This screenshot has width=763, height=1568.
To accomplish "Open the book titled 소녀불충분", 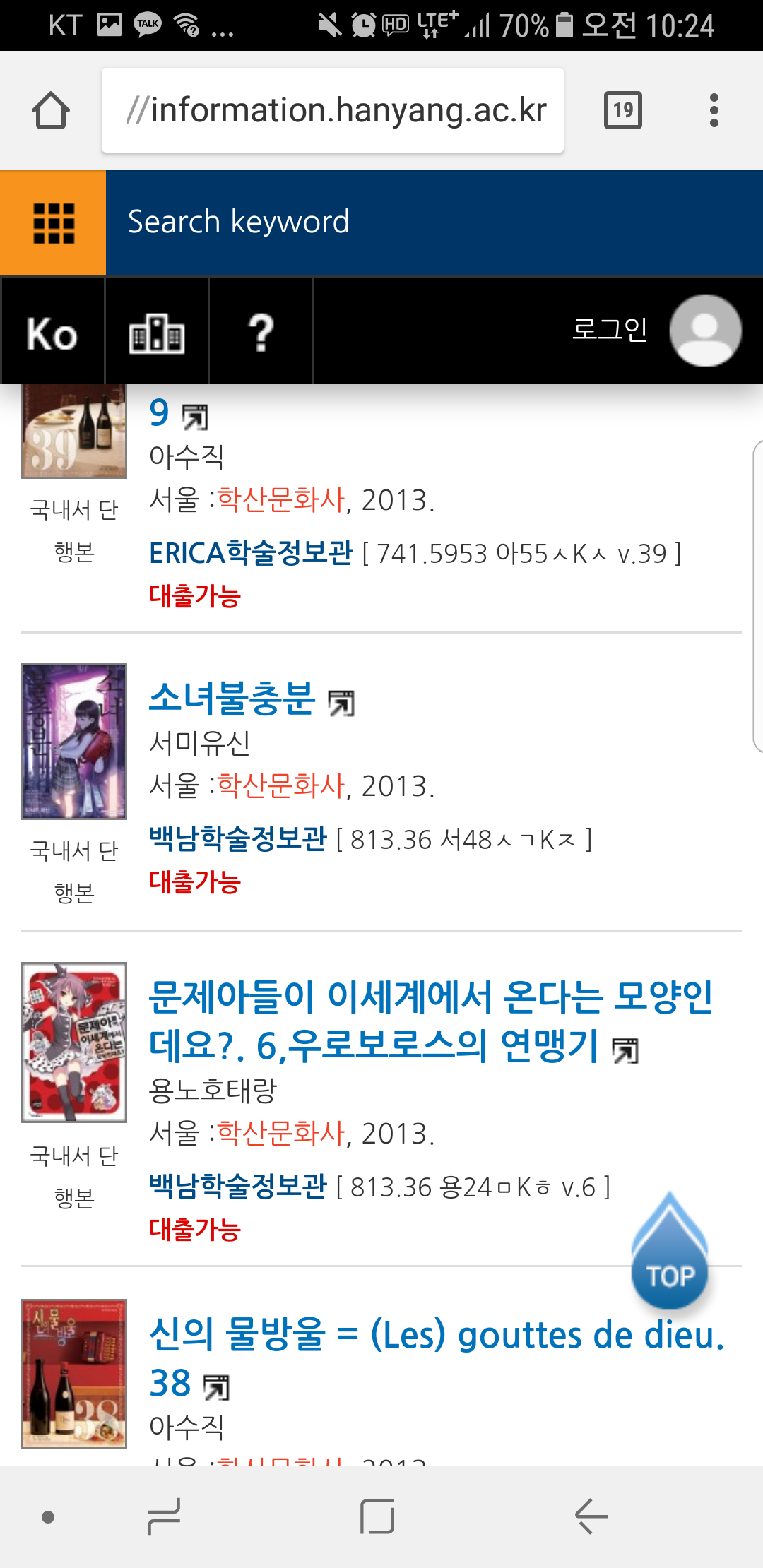I will (x=232, y=699).
